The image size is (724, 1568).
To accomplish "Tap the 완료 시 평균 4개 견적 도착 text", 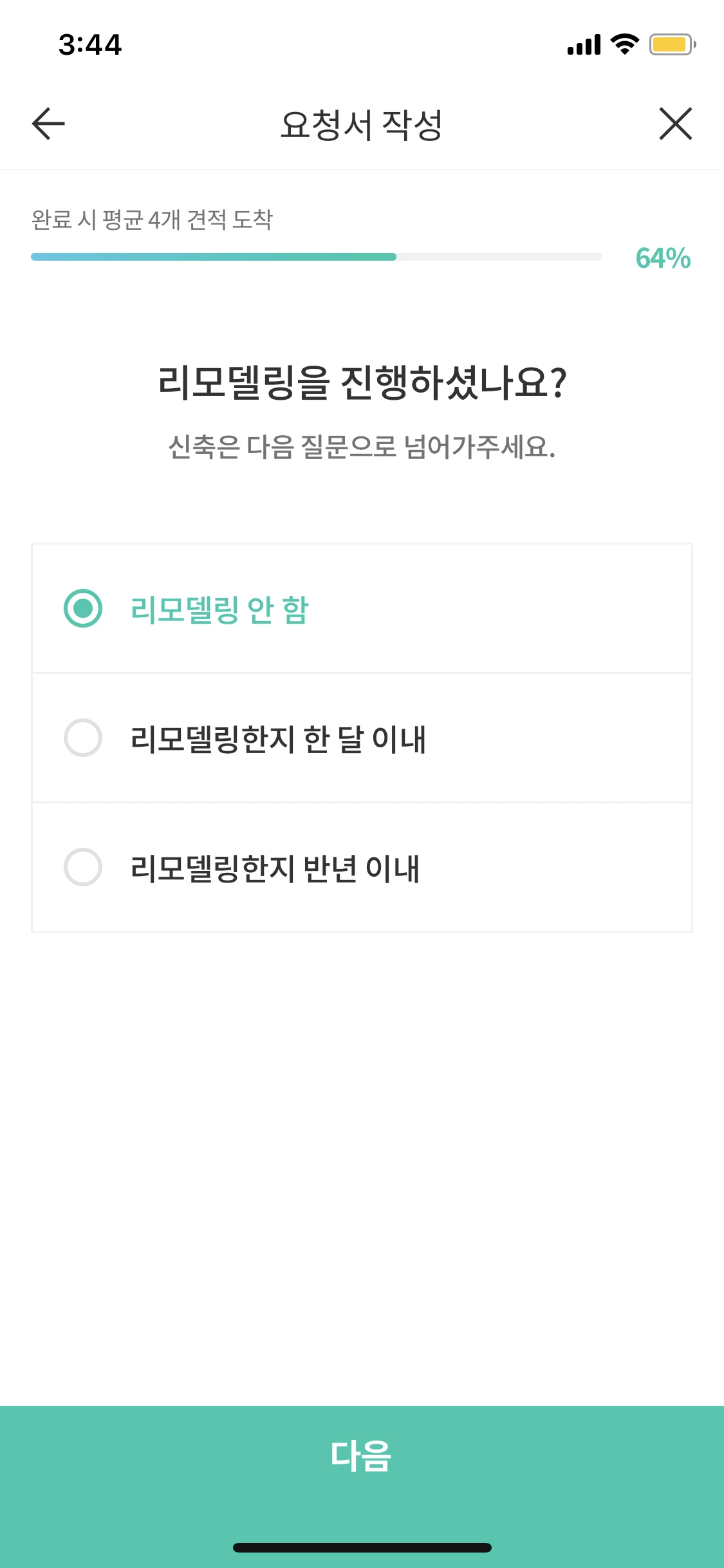I will (x=154, y=219).
